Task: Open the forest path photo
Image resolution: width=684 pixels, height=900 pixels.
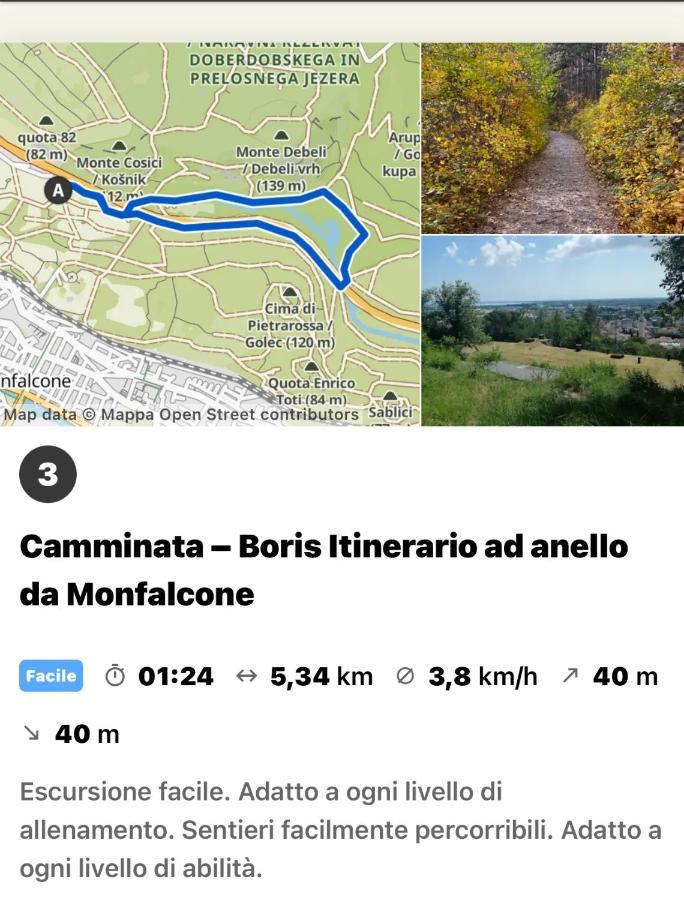Action: 552,138
